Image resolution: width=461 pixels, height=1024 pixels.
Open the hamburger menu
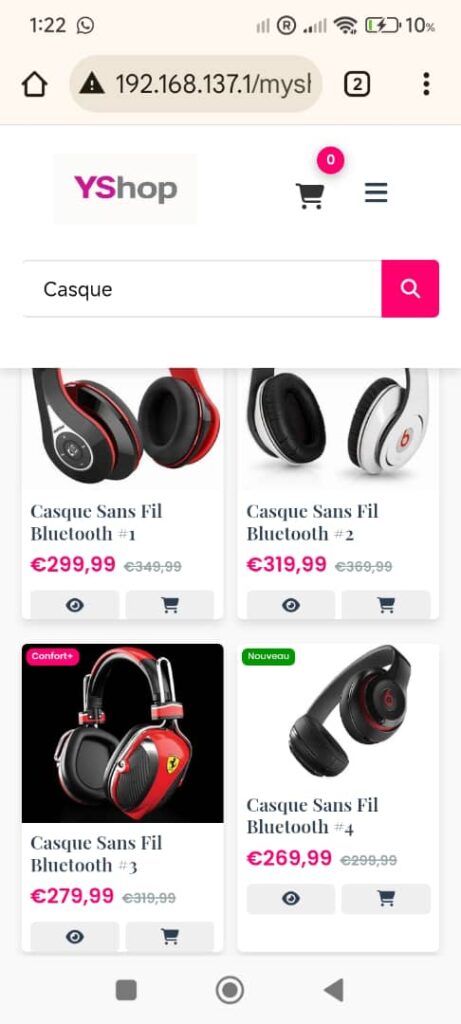376,193
